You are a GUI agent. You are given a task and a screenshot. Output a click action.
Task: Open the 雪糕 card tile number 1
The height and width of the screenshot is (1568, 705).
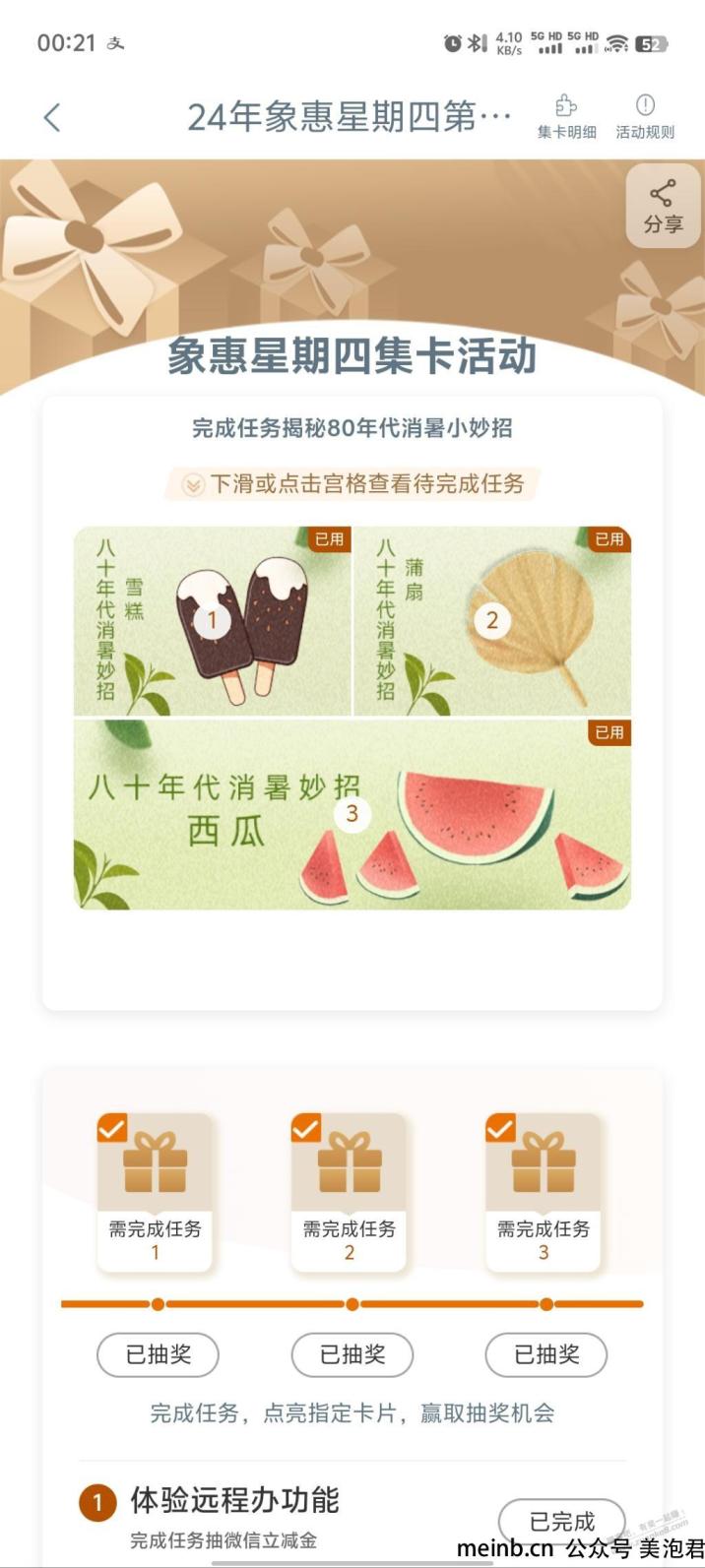click(213, 621)
